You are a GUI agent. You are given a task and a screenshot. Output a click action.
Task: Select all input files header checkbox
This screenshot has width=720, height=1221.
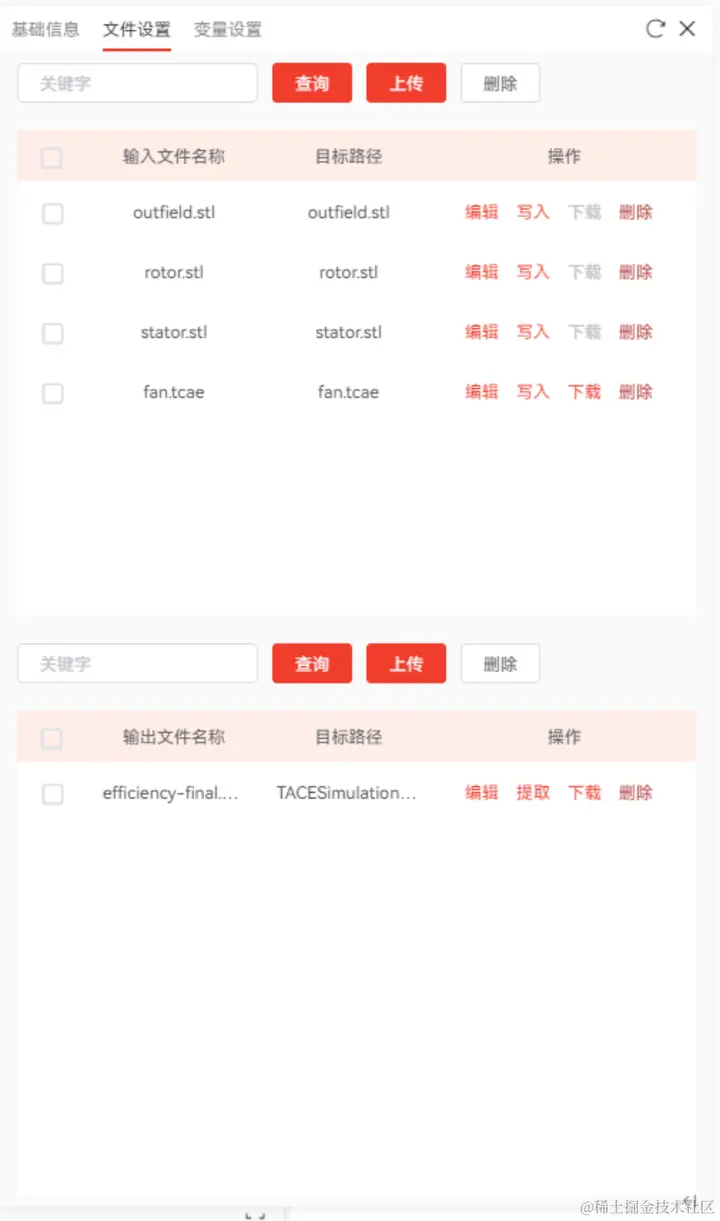(52, 158)
